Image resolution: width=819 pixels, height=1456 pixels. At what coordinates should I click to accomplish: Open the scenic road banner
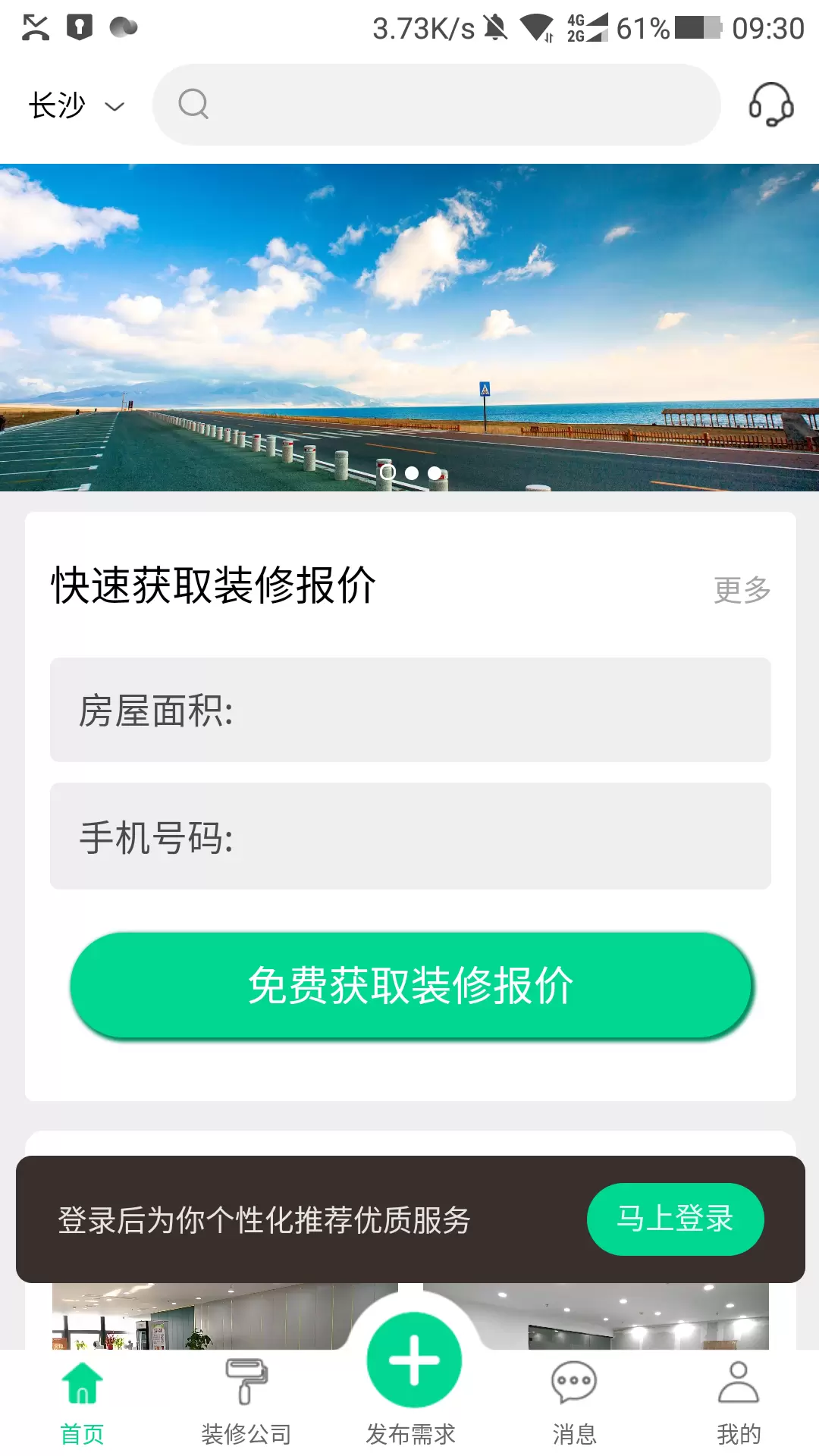click(409, 326)
